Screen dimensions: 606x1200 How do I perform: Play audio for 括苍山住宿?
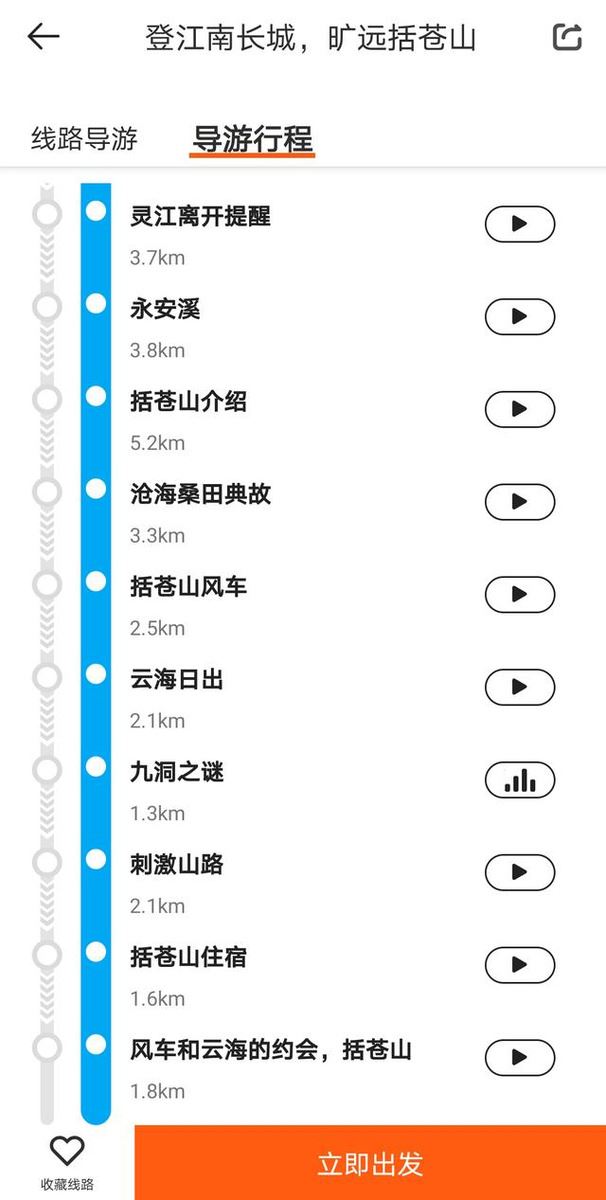point(519,965)
